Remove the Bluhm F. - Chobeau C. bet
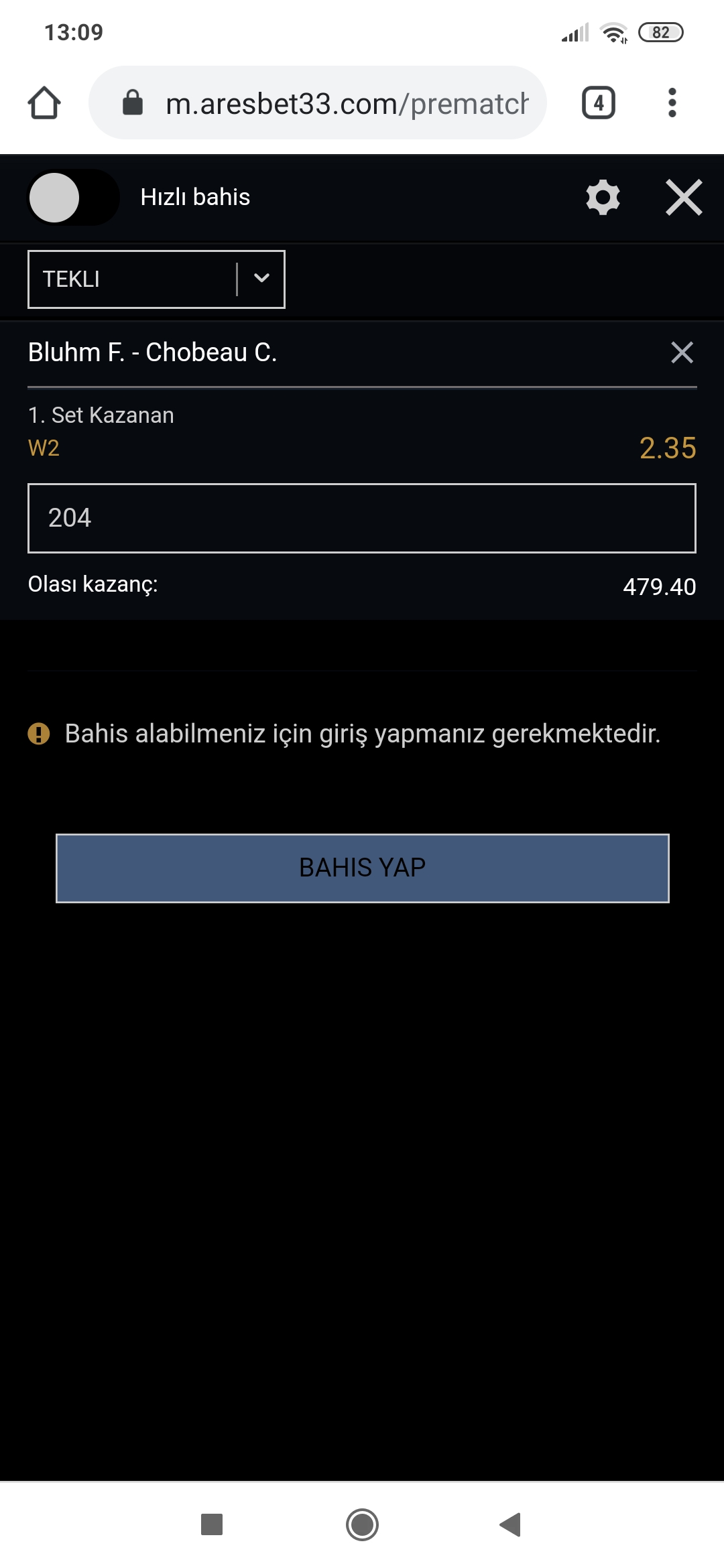This screenshot has width=724, height=1568. tap(682, 352)
